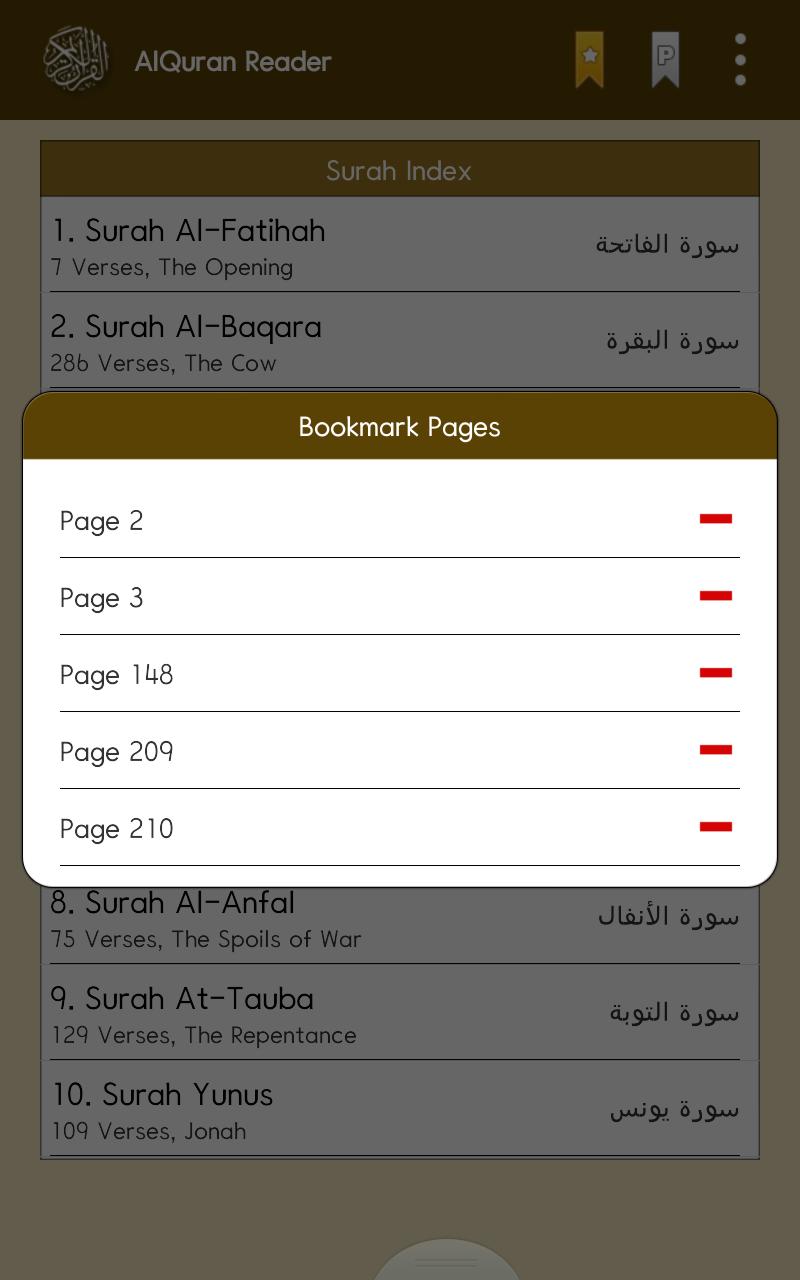Remove the Page 210 bookmark

point(716,827)
